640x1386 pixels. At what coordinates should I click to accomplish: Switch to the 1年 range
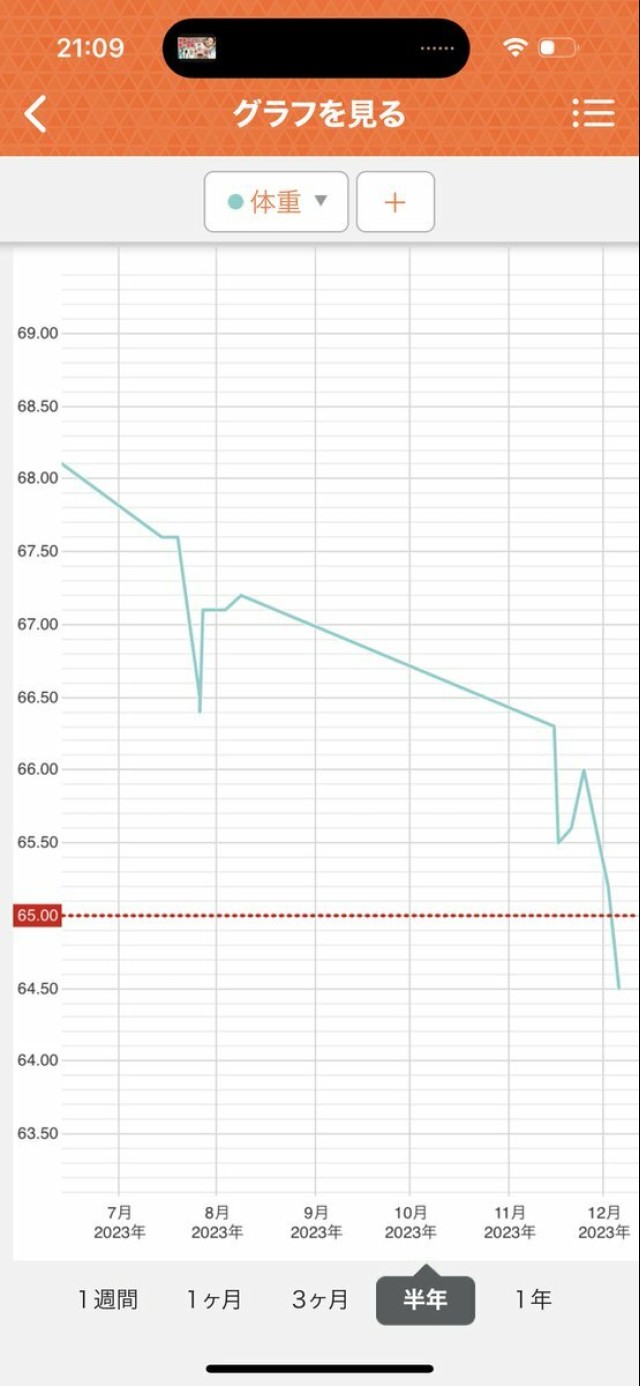pyautogui.click(x=533, y=1299)
